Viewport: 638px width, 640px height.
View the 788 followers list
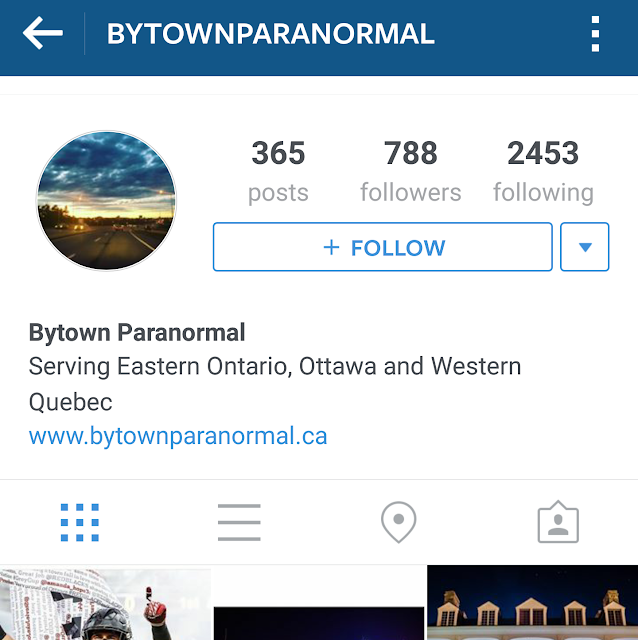tap(411, 170)
